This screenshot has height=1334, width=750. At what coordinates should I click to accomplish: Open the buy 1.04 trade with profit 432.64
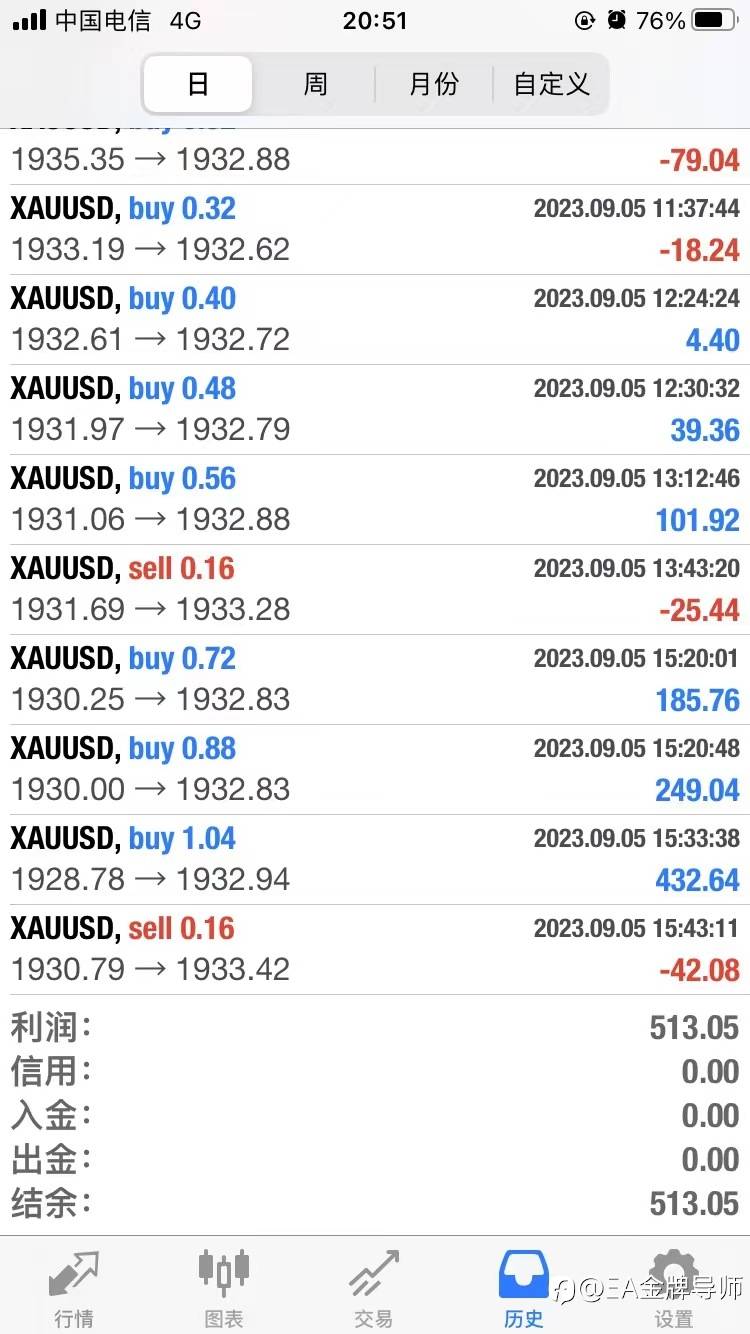(375, 860)
